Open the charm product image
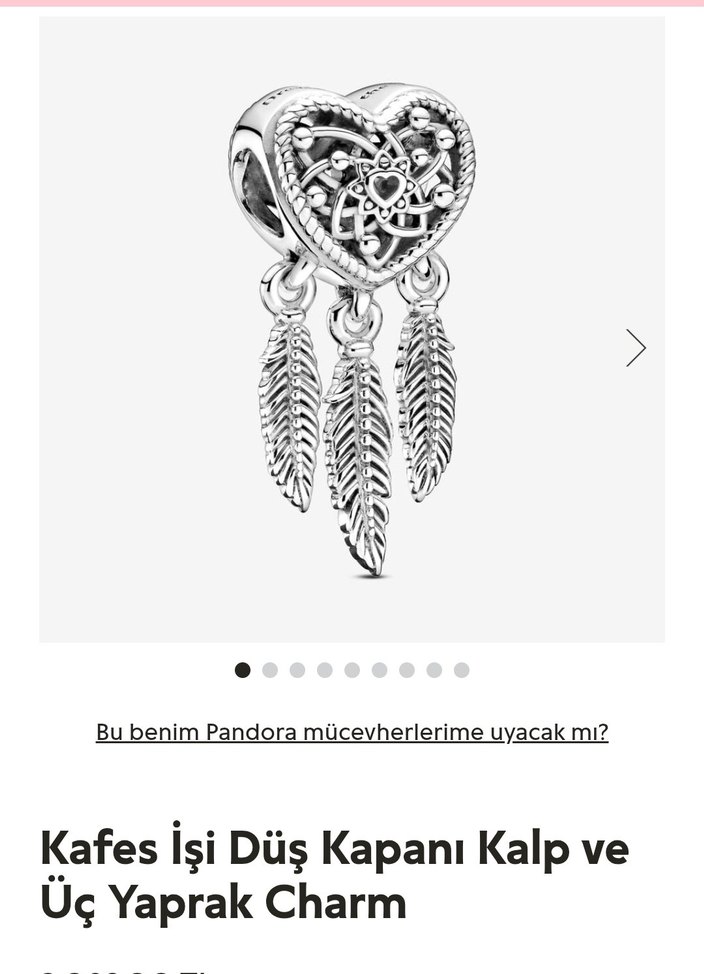This screenshot has height=974, width=704. pos(352,330)
